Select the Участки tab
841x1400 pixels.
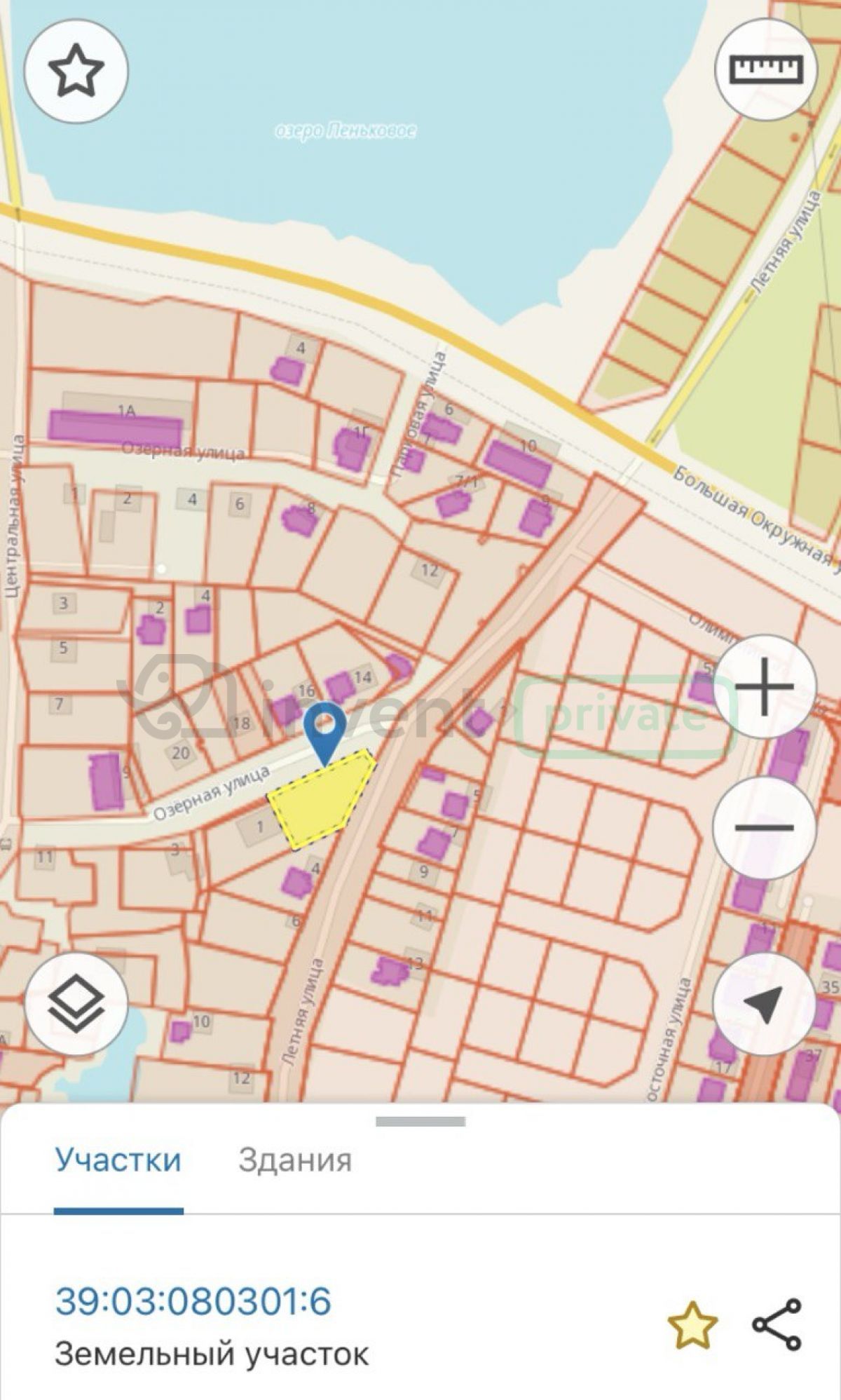pos(118,1160)
